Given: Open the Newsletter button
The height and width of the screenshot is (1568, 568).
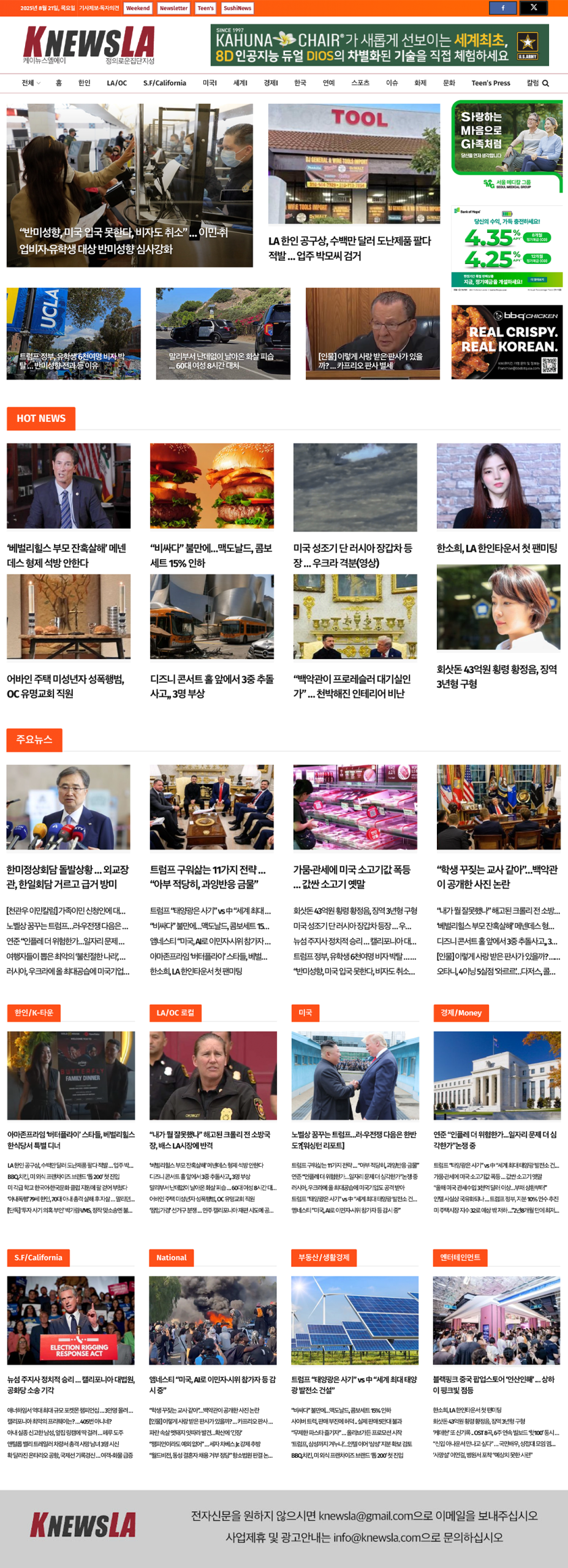Looking at the screenshot, I should [173, 8].
